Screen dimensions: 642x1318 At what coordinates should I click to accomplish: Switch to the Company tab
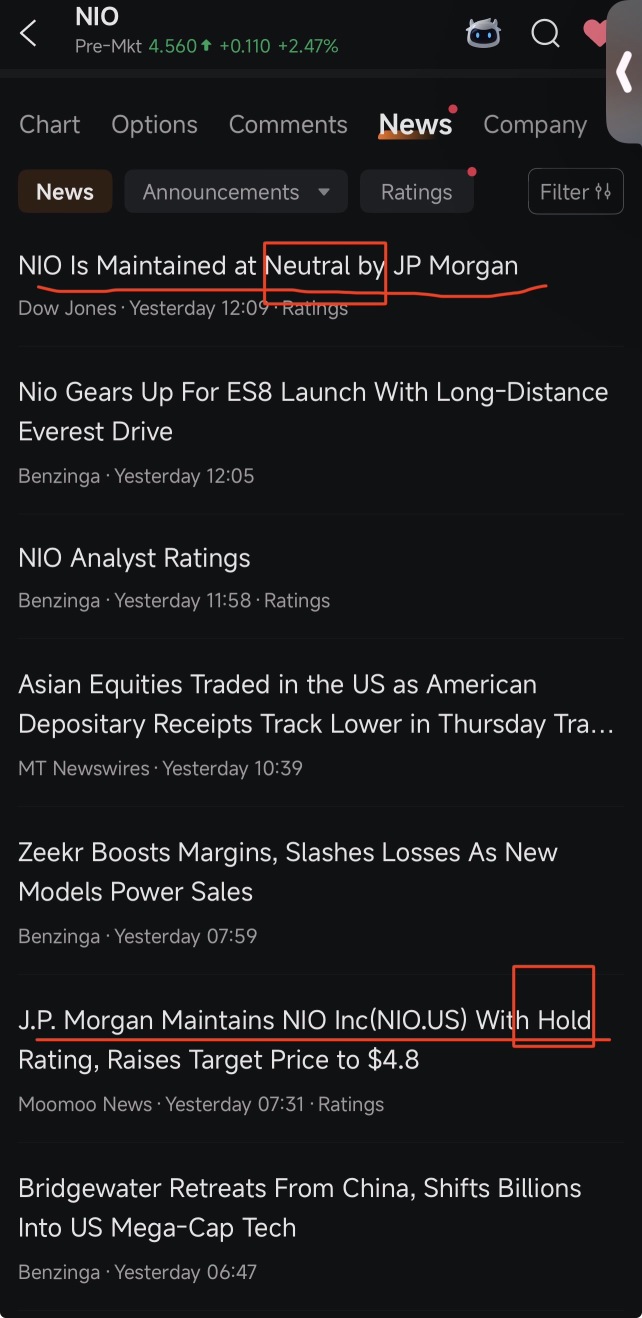click(535, 125)
